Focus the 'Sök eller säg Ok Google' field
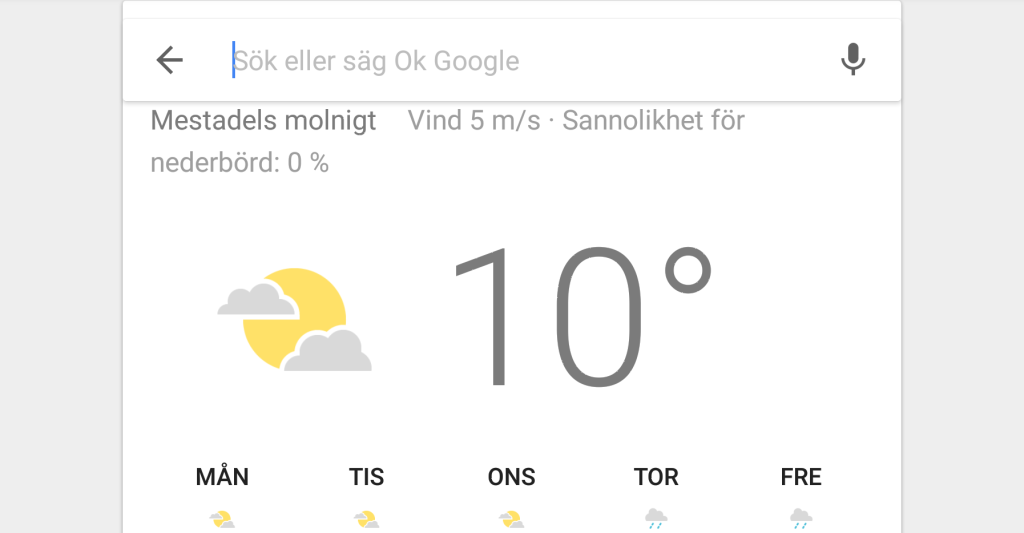 (500, 61)
